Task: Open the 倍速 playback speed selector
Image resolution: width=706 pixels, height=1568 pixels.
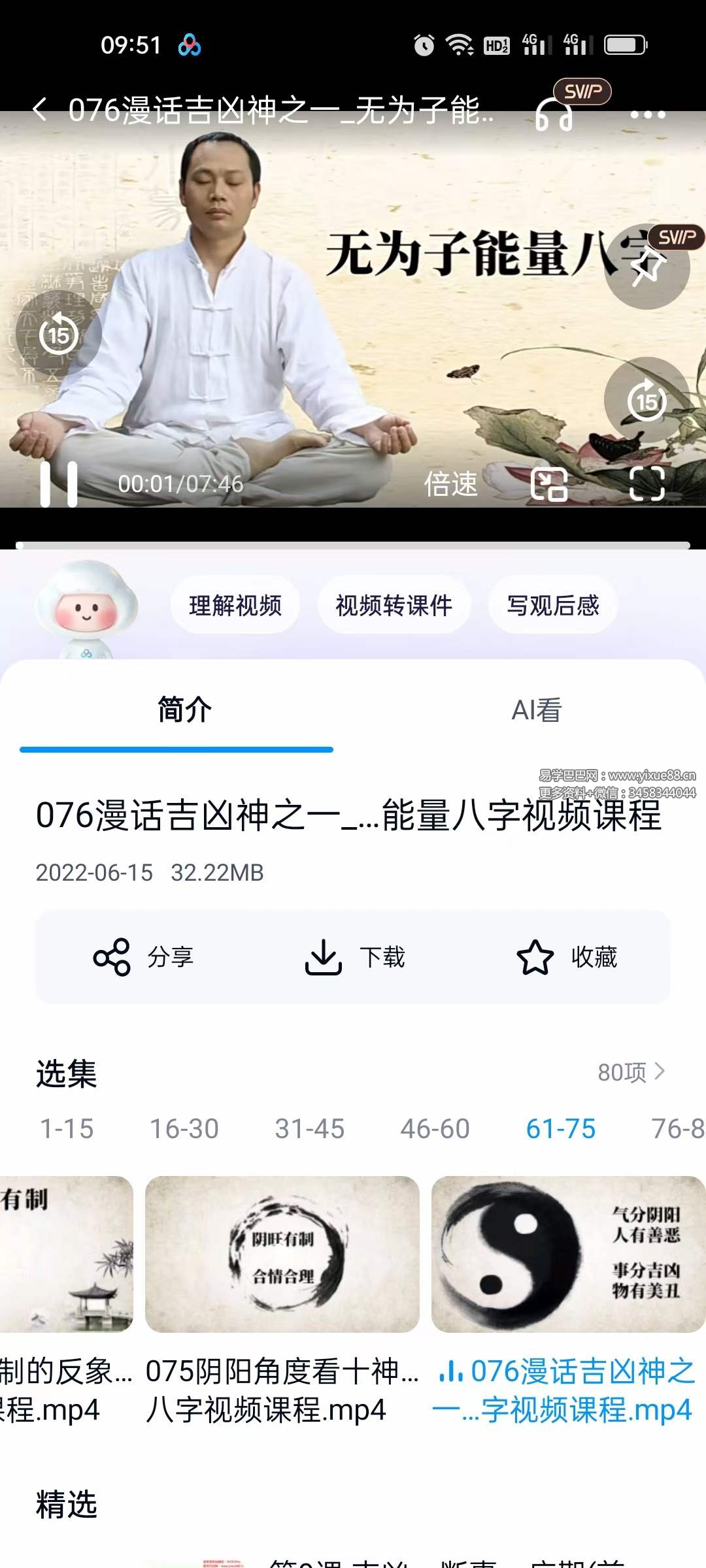Action: 451,485
